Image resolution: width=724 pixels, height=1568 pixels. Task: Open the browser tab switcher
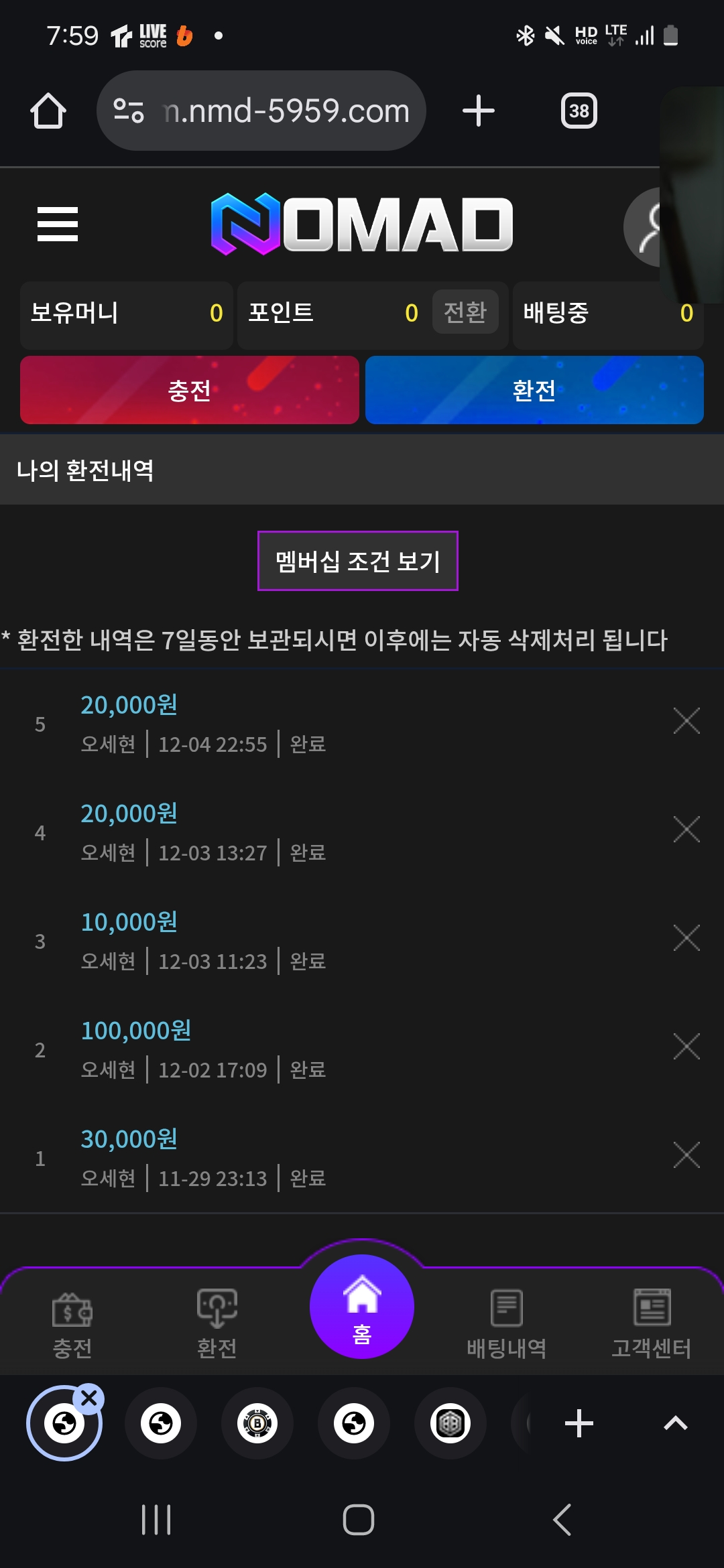click(579, 111)
